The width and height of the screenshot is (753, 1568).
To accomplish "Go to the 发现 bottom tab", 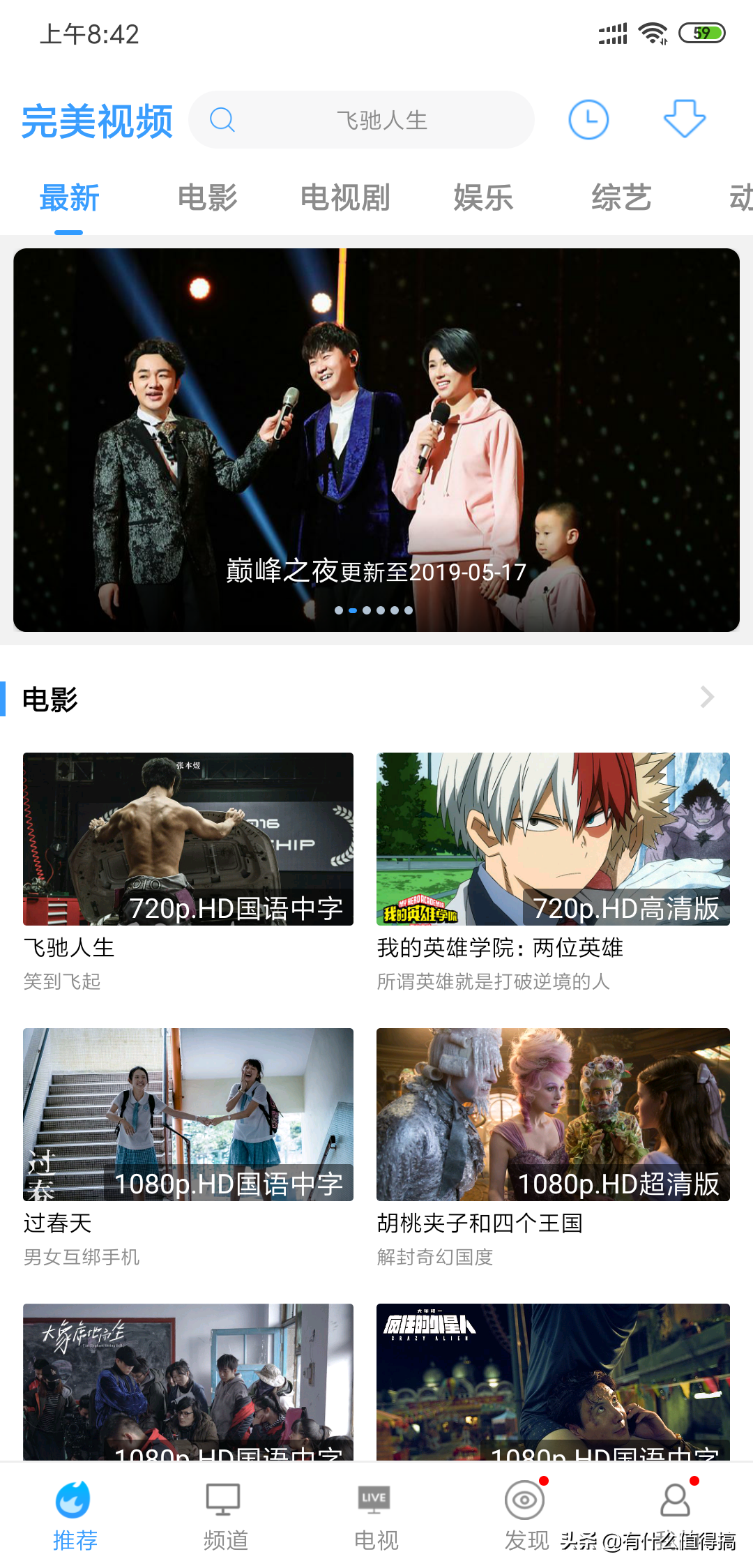I will pyautogui.click(x=526, y=1515).
